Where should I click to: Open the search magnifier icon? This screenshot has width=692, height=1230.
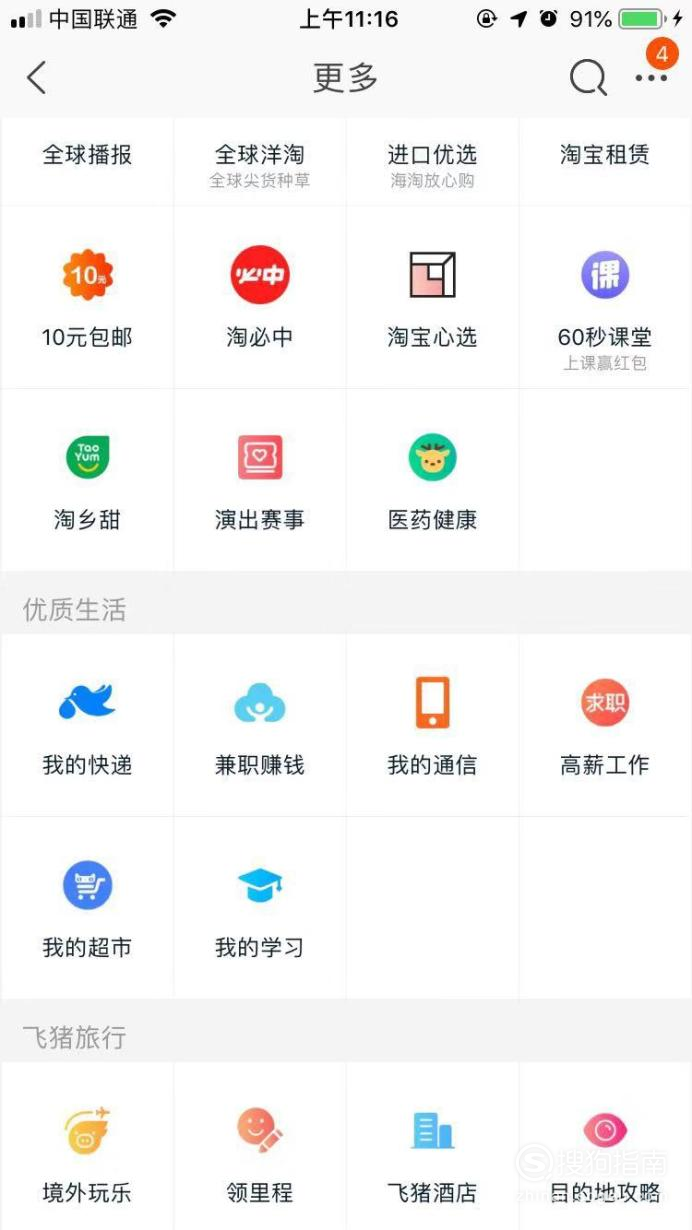click(588, 78)
